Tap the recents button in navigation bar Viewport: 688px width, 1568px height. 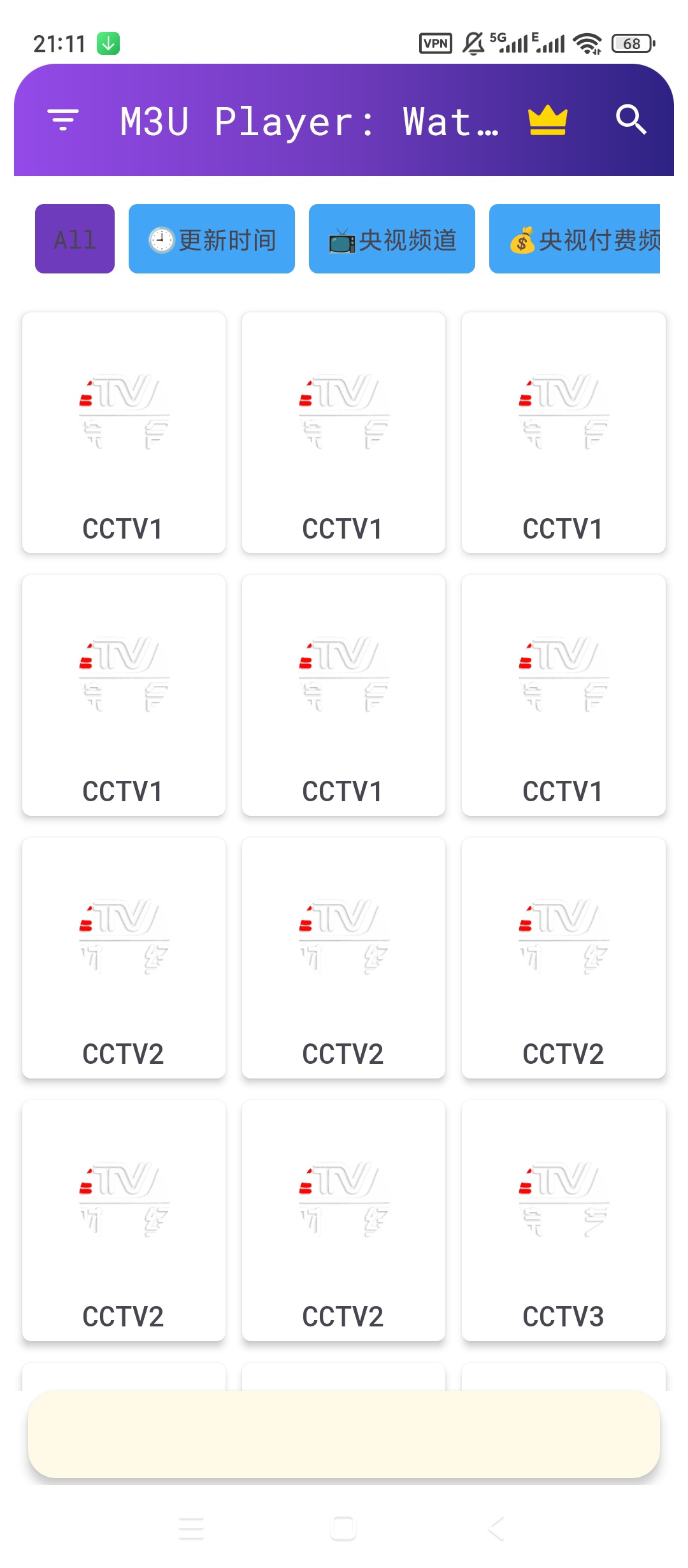coord(191,1527)
